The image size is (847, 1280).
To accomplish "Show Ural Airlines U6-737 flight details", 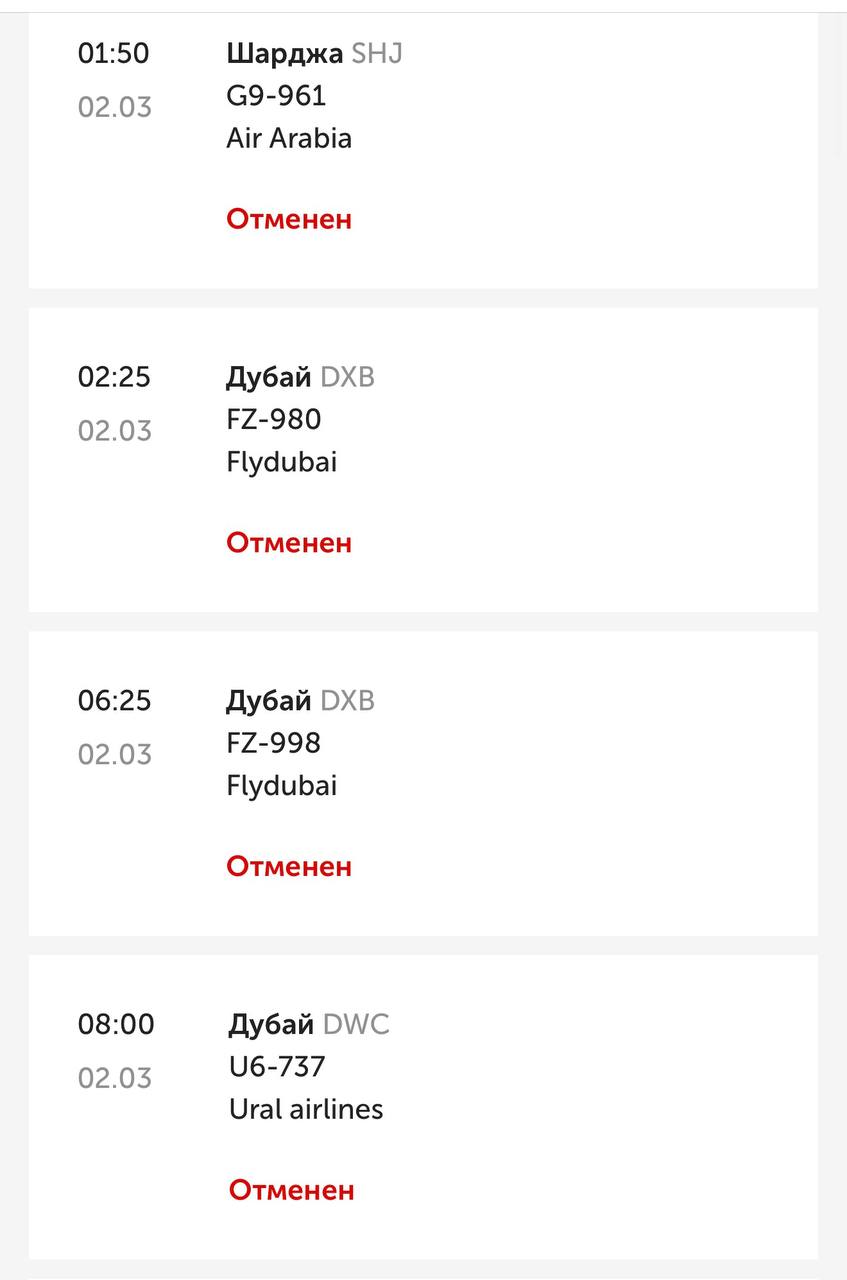I will tap(422, 1107).
